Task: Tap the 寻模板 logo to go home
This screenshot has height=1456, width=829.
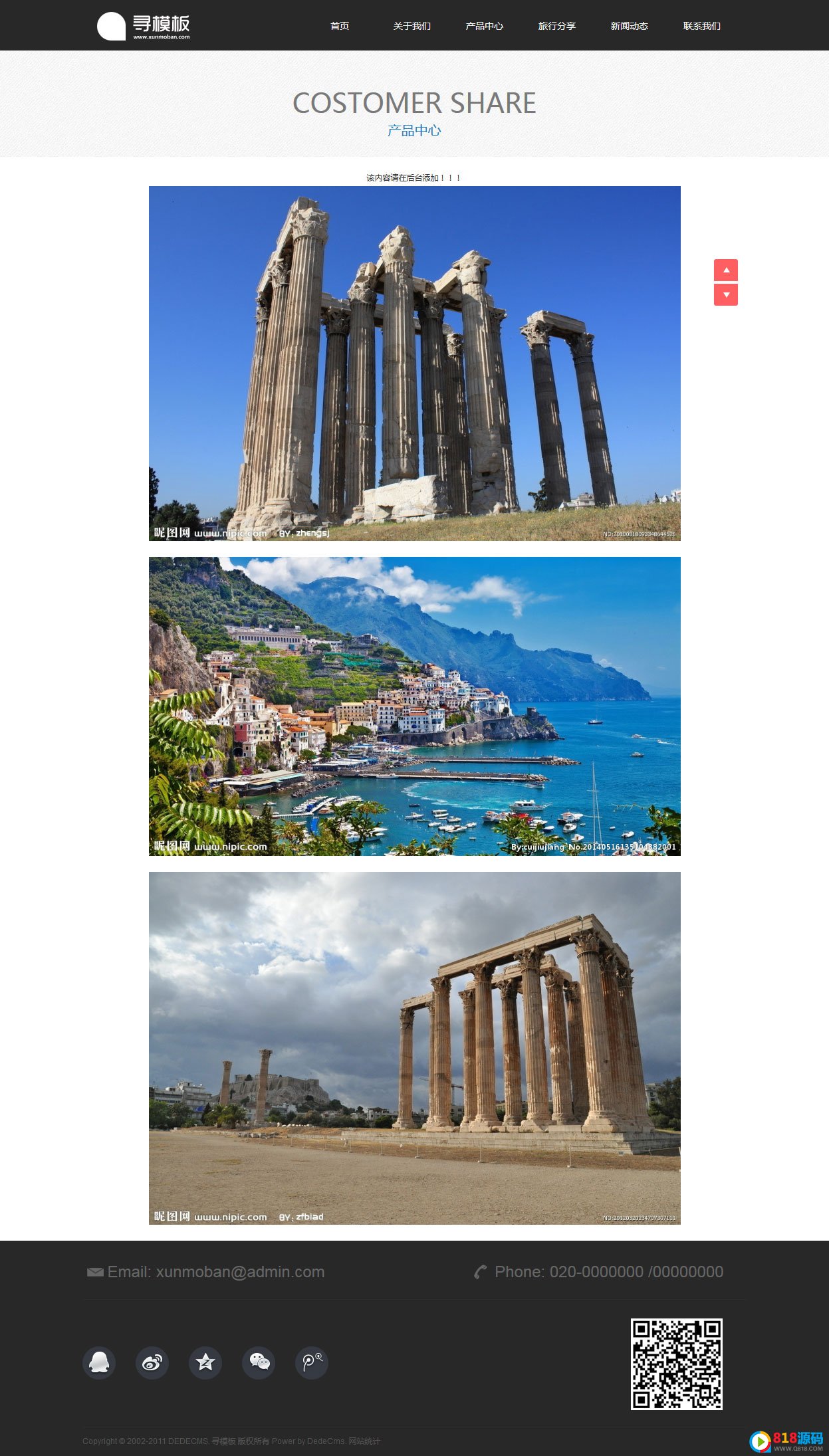Action: 144,26
